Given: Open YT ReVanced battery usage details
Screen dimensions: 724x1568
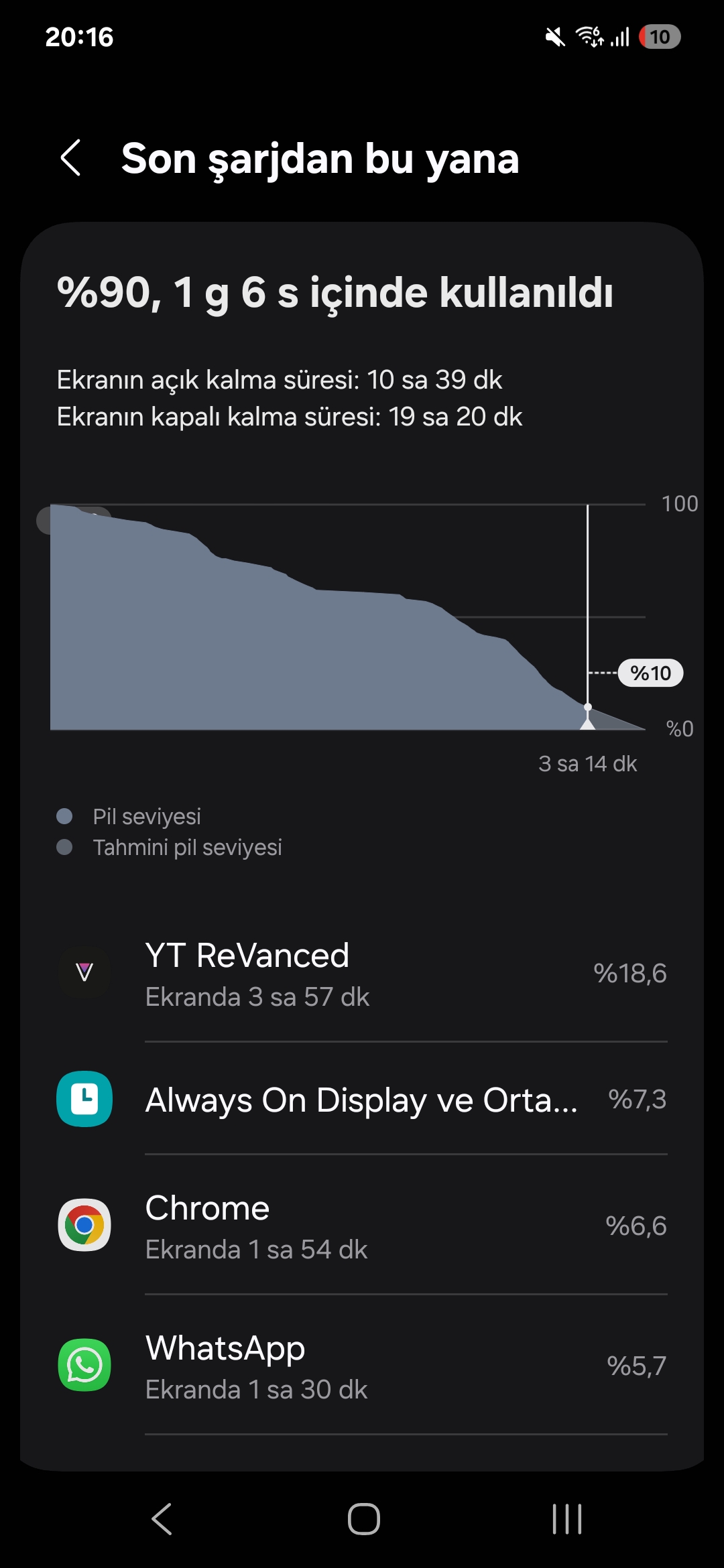Looking at the screenshot, I should pyautogui.click(x=362, y=973).
